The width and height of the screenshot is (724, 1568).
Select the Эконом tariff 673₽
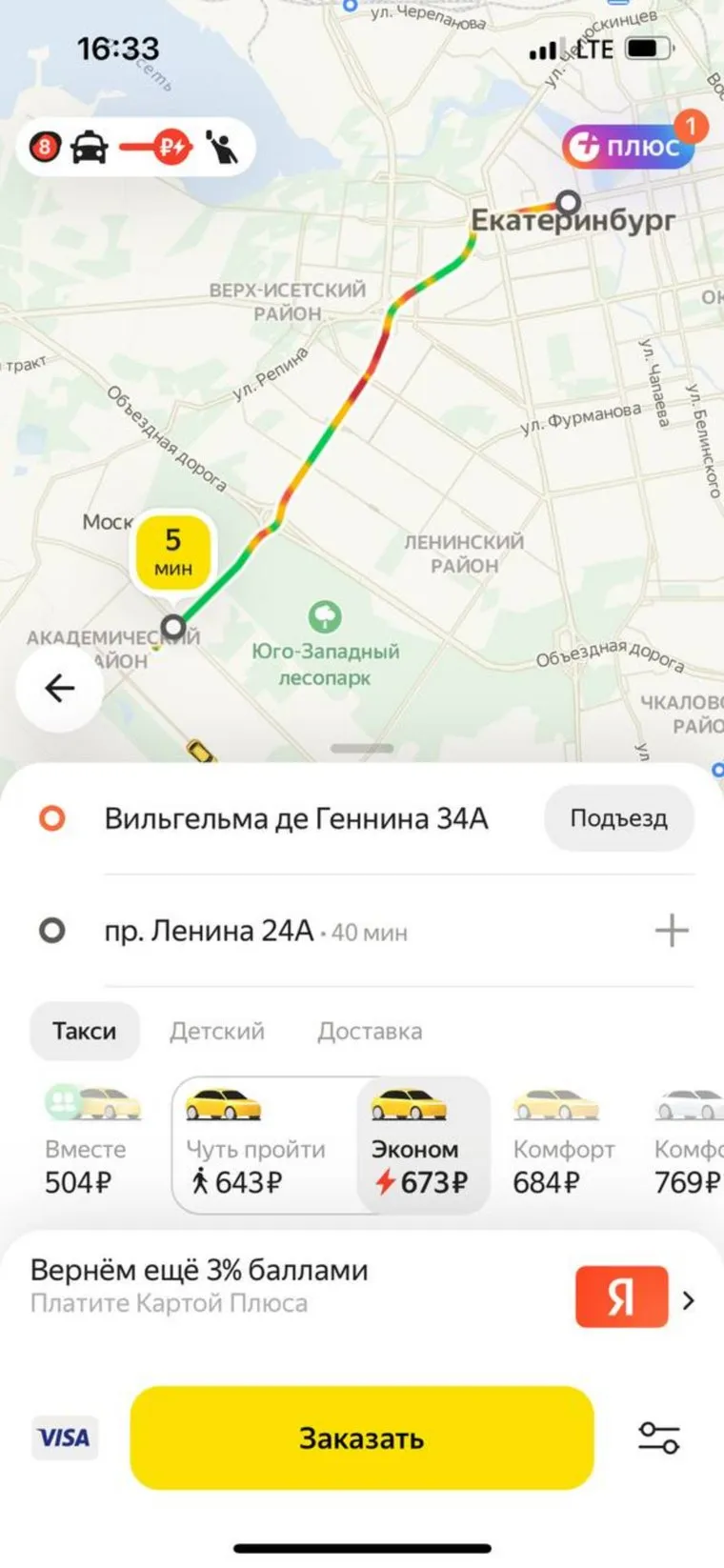tap(421, 1143)
